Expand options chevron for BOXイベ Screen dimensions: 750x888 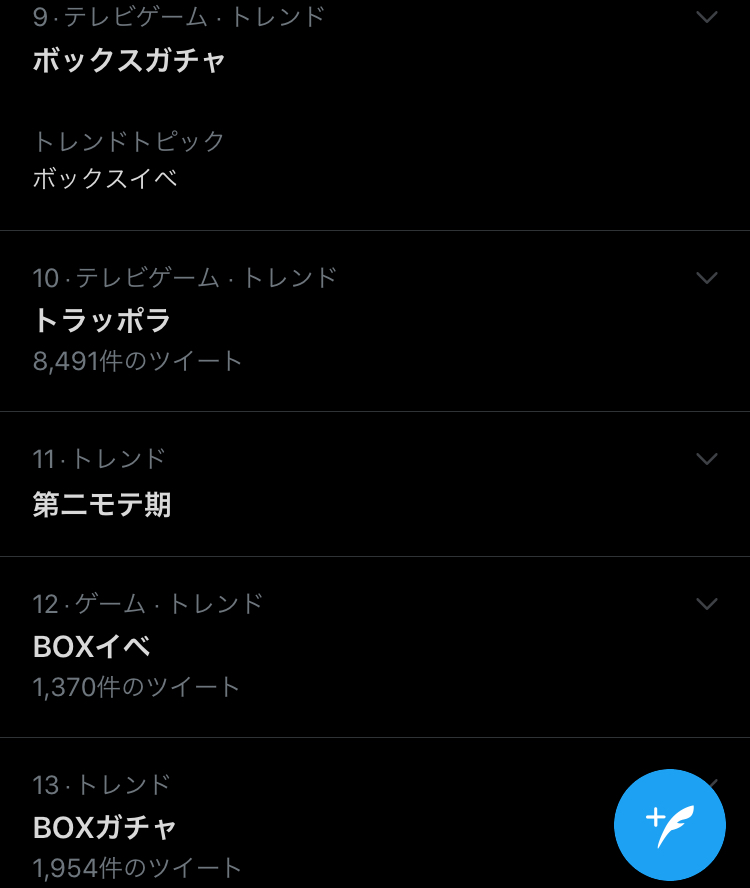(707, 604)
